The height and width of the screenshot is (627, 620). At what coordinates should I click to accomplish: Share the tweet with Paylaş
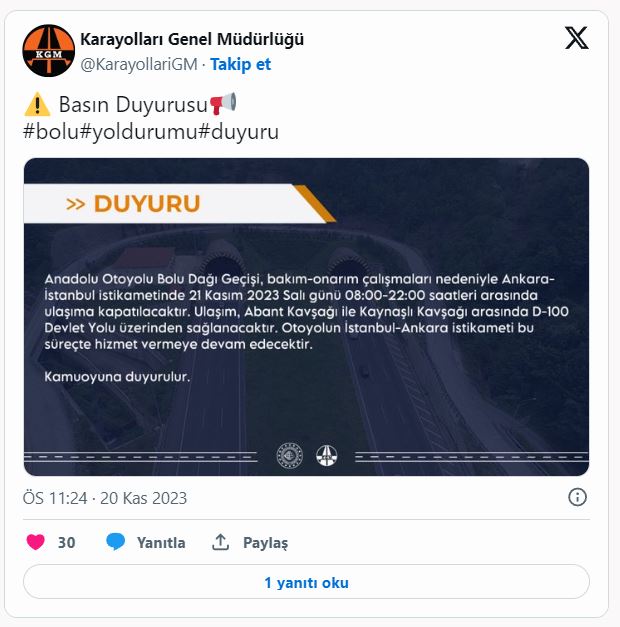[250, 542]
